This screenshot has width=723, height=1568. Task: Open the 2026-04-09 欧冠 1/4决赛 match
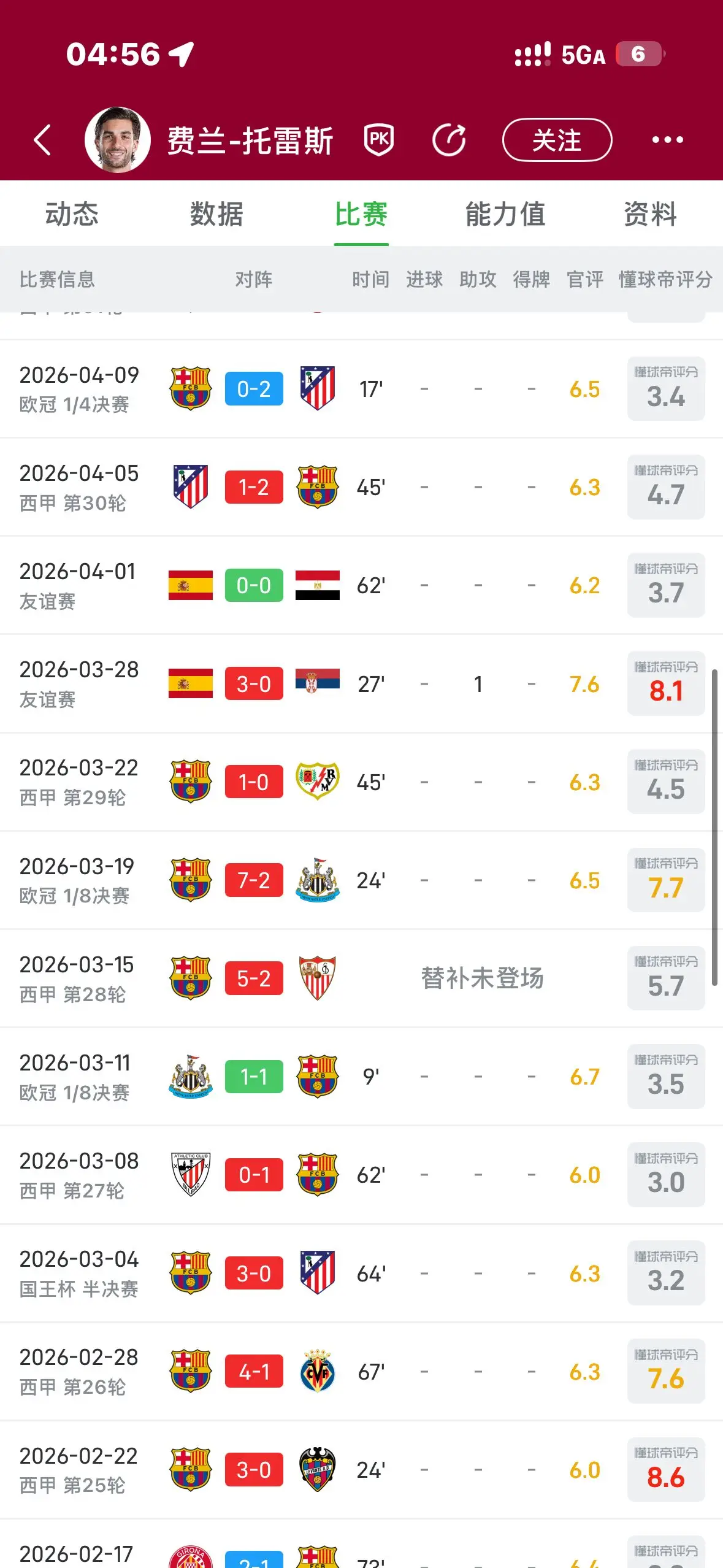click(x=361, y=389)
